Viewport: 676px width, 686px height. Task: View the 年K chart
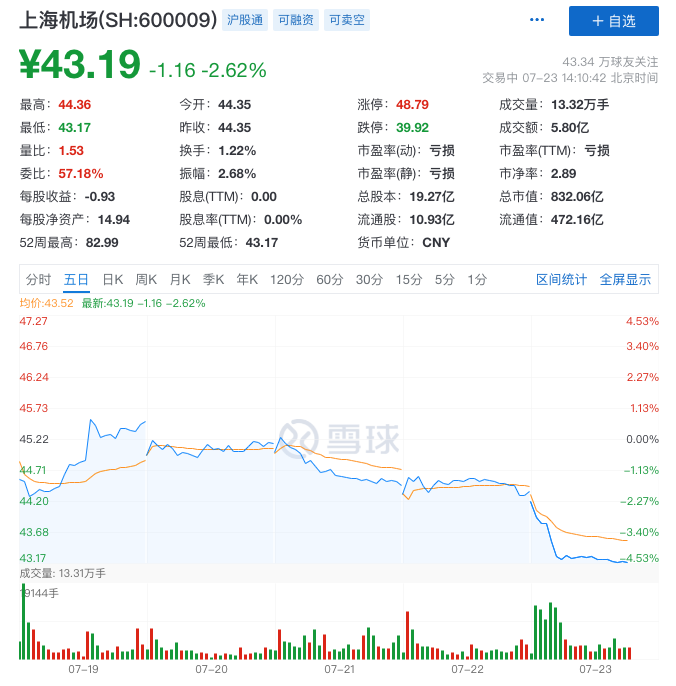tap(247, 279)
